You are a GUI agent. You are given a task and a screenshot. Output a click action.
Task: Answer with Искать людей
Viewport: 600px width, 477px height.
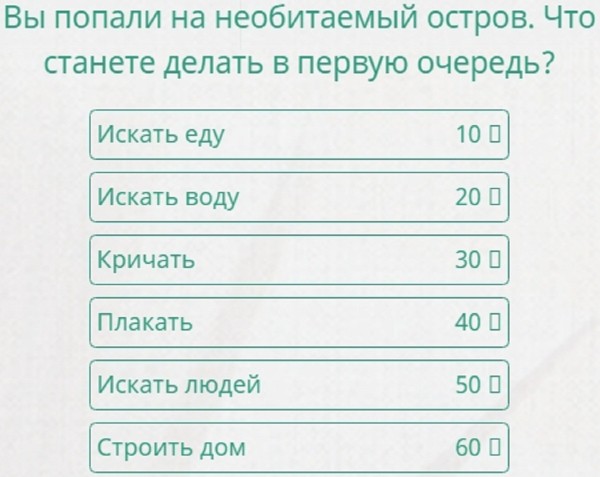pyautogui.click(x=299, y=385)
